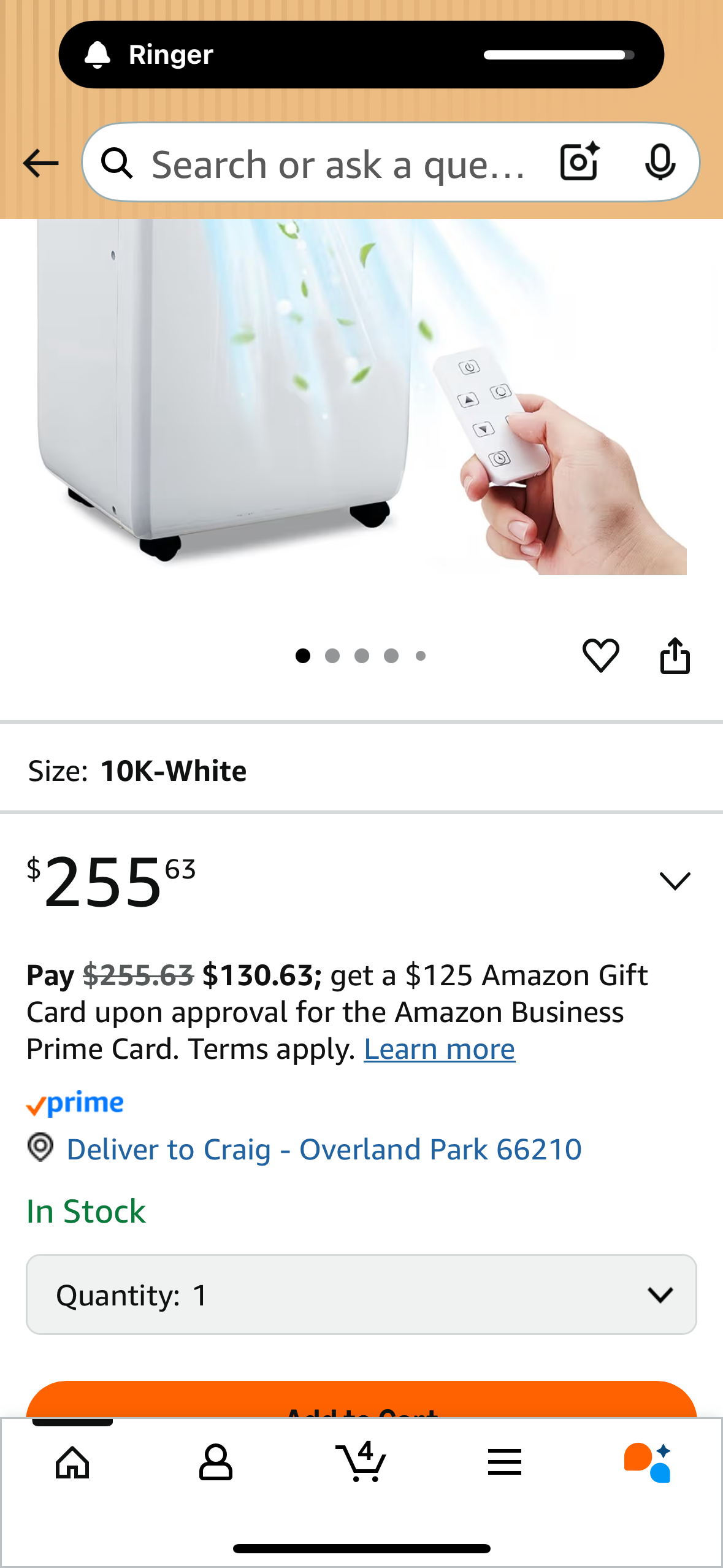Save item by tapping the heart
The height and width of the screenshot is (1568, 723).
point(600,655)
